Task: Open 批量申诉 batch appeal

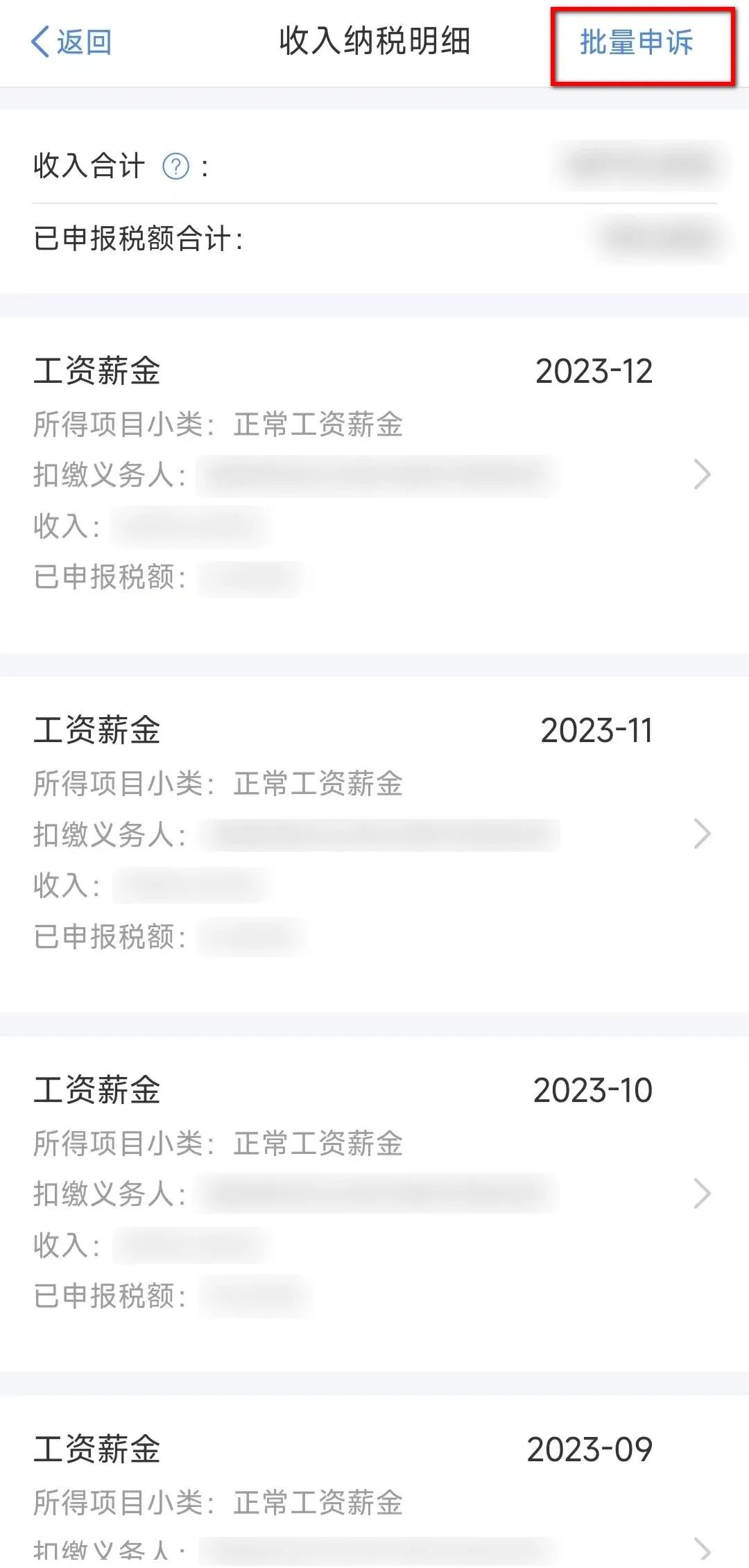Action: pos(636,43)
